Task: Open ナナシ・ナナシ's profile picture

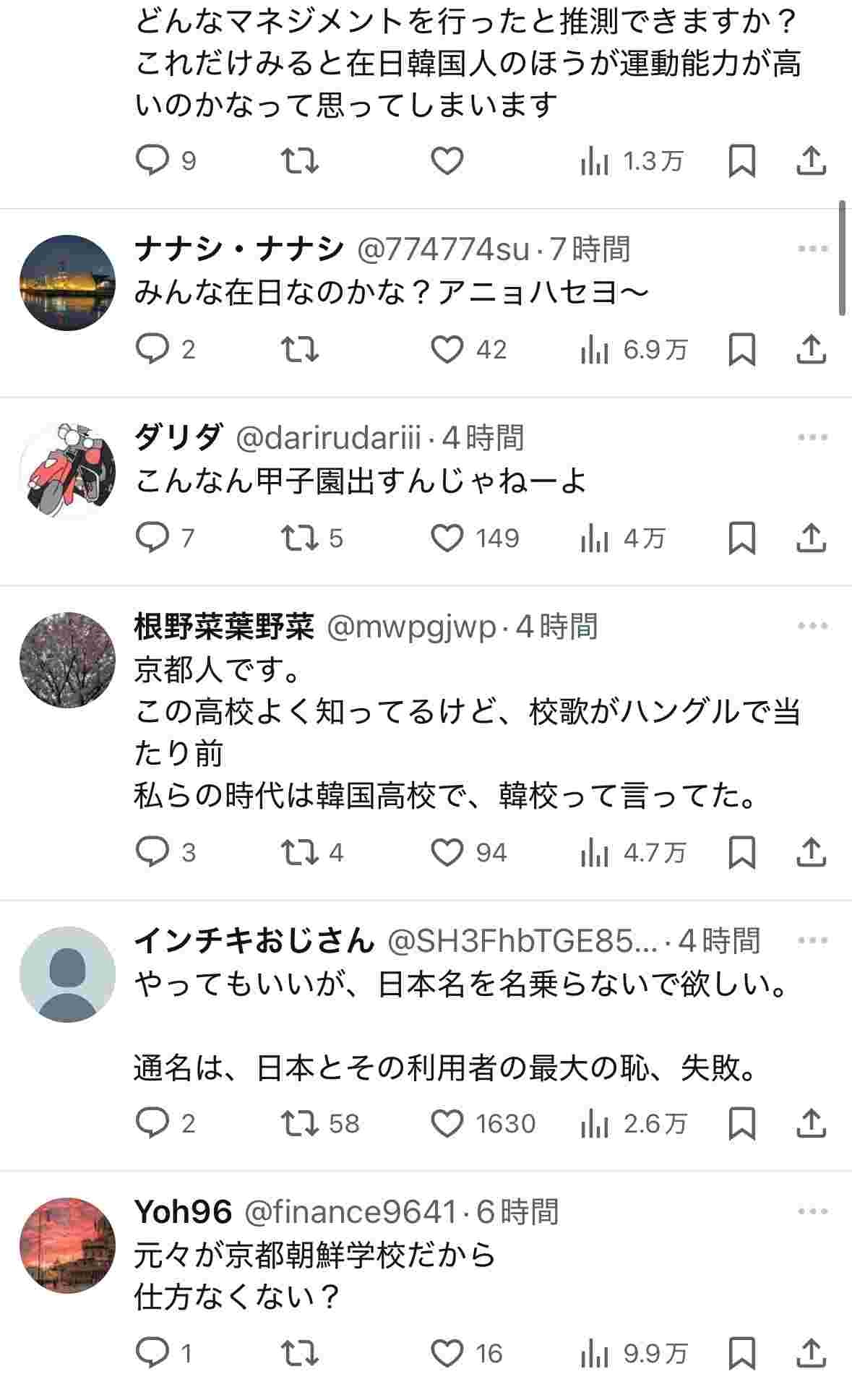Action: (67, 283)
